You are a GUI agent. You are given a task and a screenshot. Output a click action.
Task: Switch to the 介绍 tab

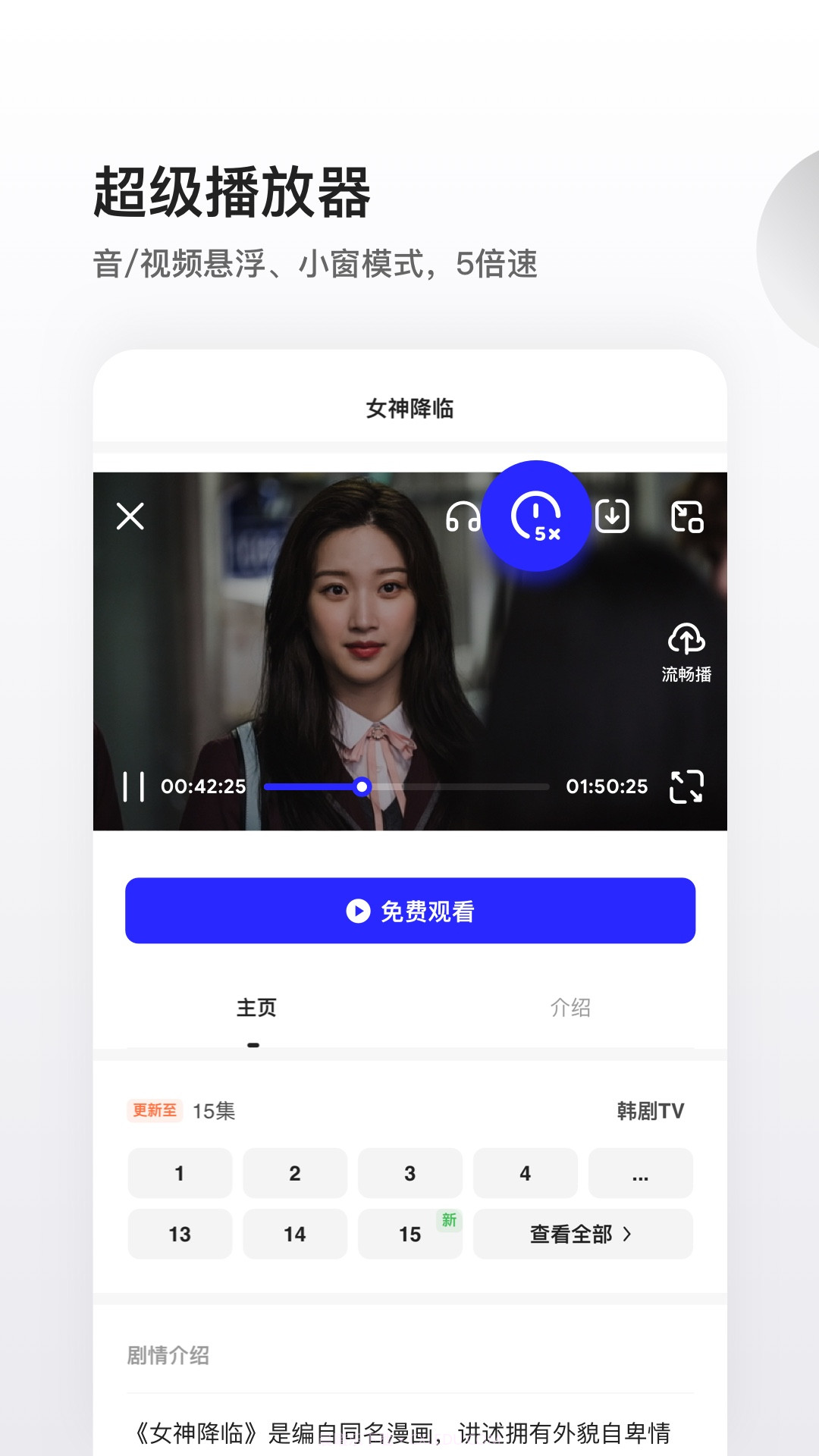click(x=570, y=1008)
